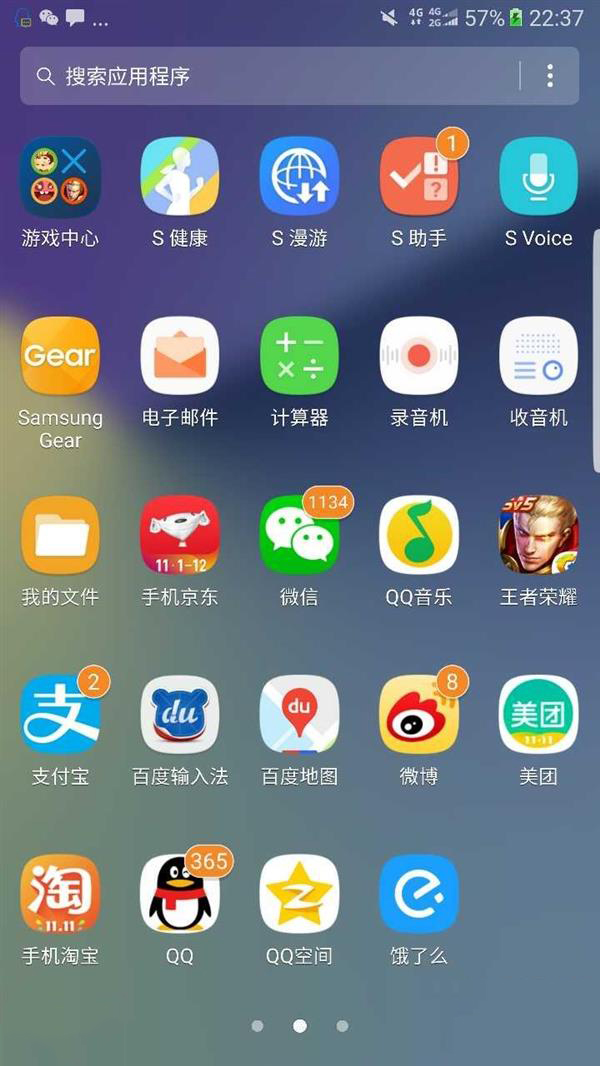
Task: Open QQ音乐 music app
Action: (419, 535)
